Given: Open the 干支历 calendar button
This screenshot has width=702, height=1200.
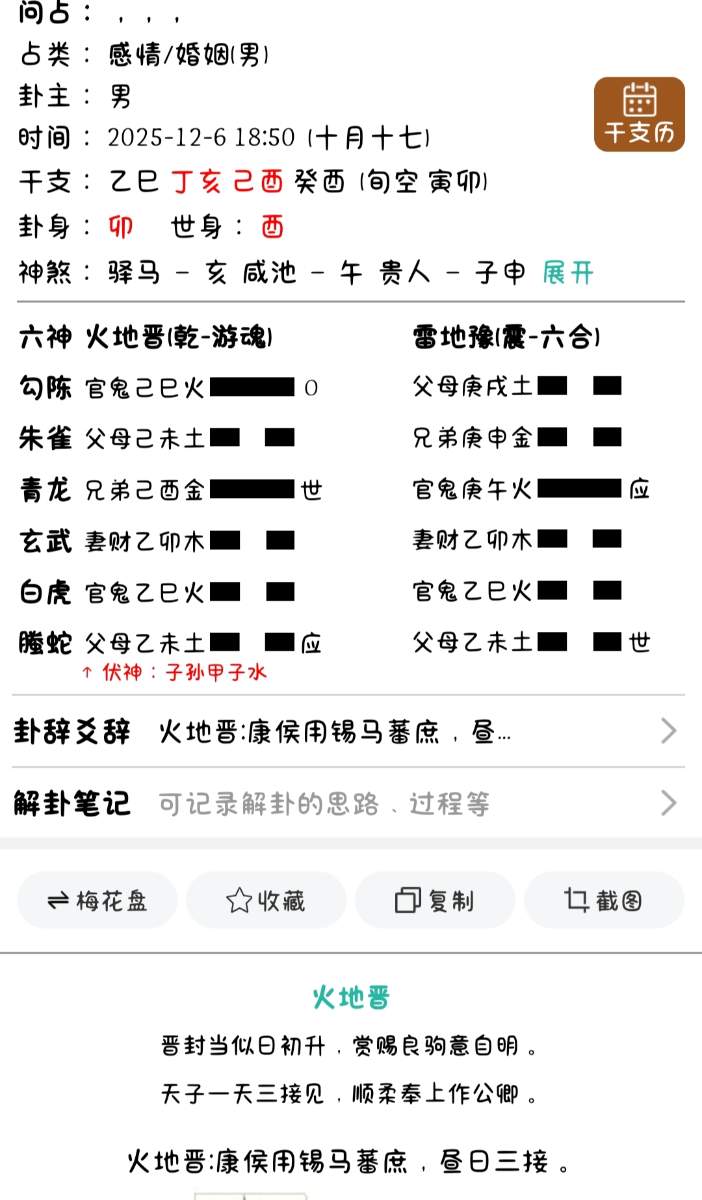Looking at the screenshot, I should pos(639,114).
